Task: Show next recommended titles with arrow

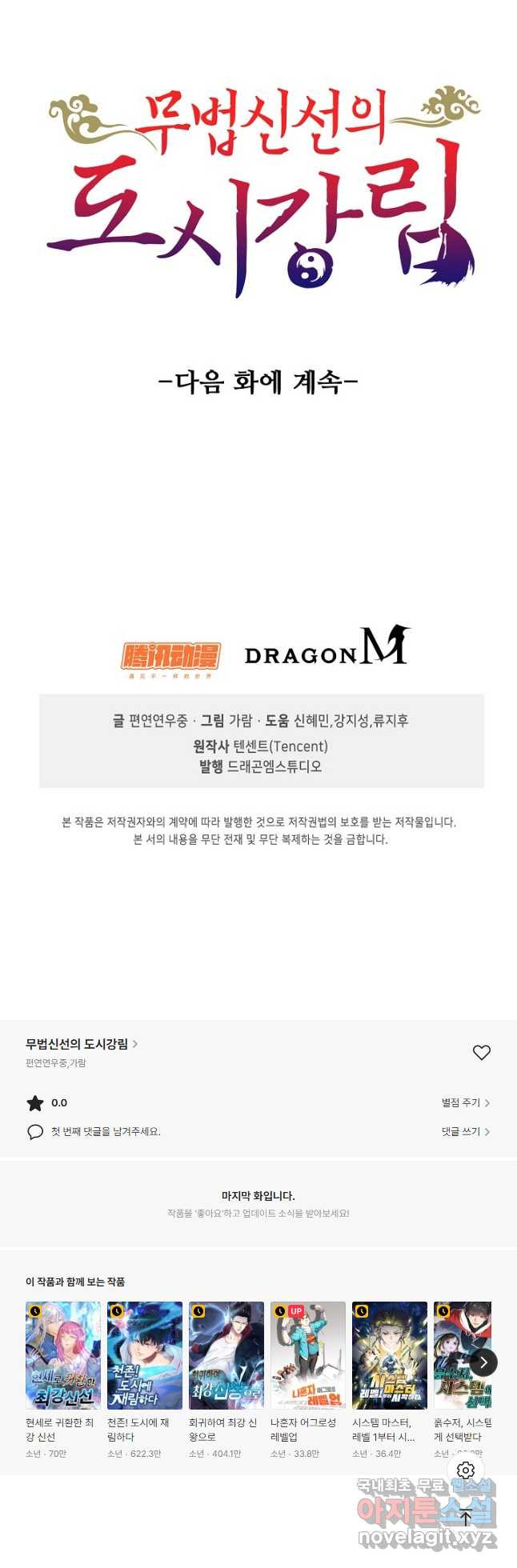Action: click(483, 1362)
